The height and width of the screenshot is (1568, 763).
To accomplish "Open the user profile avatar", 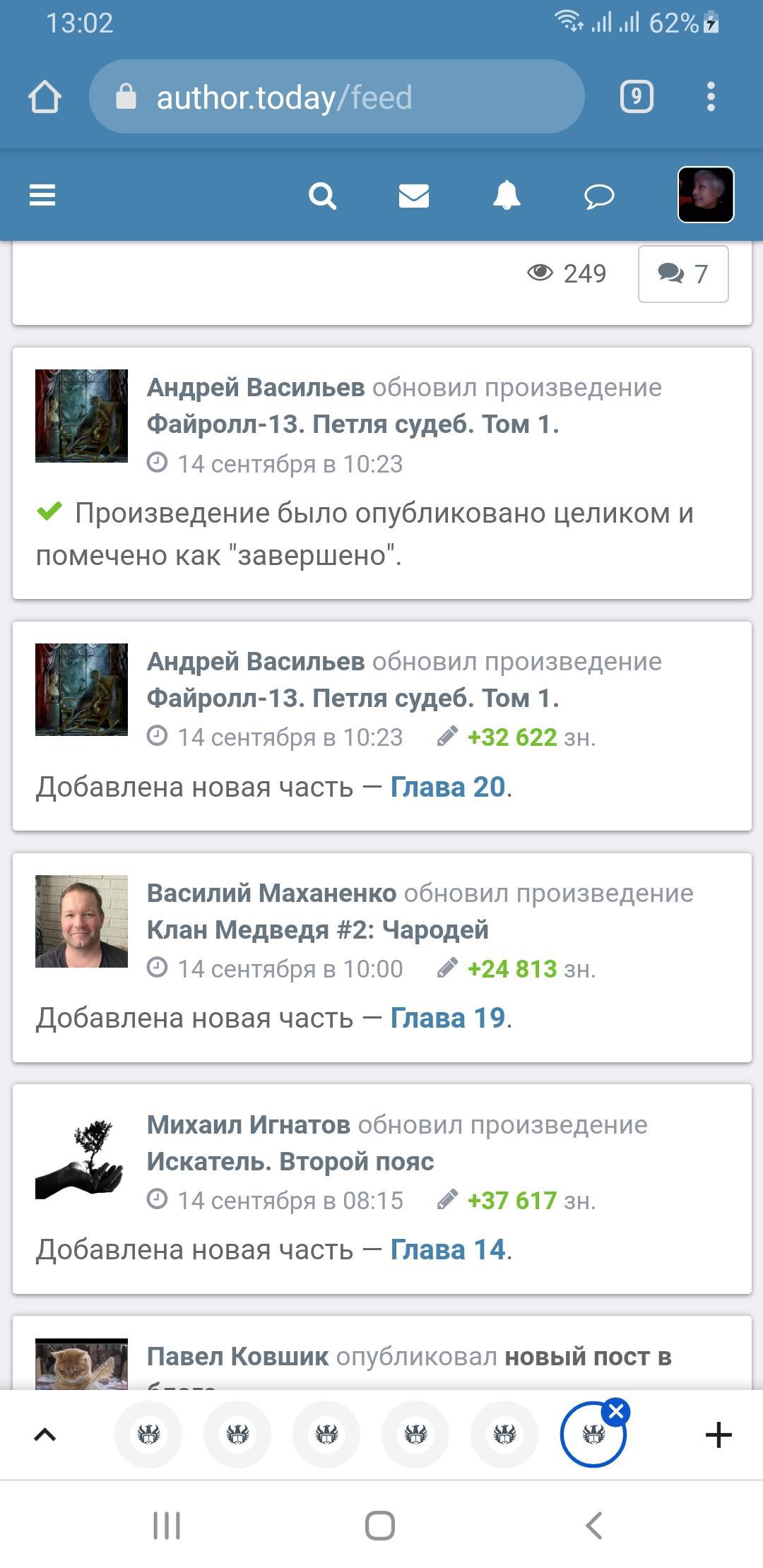I will [706, 195].
